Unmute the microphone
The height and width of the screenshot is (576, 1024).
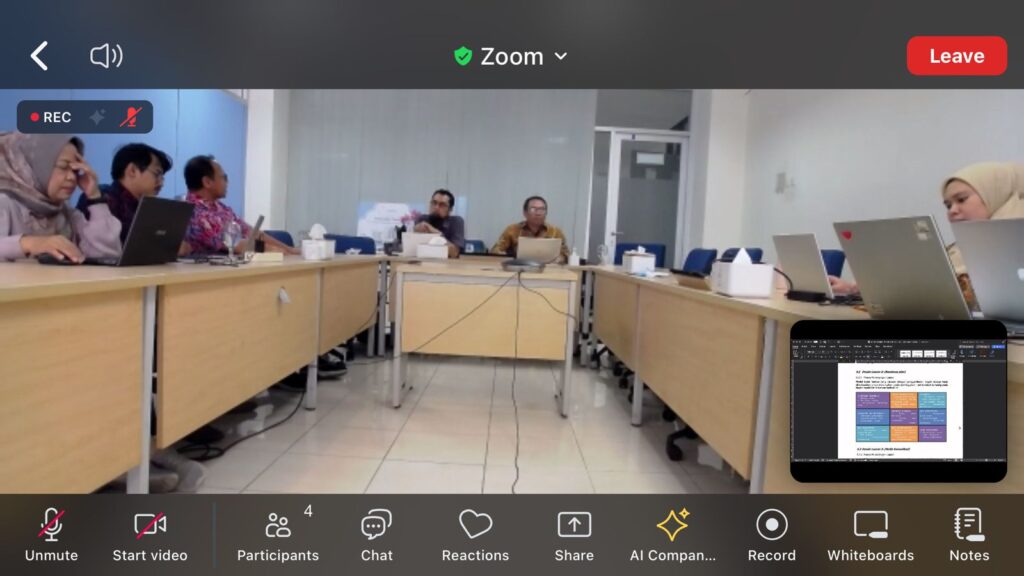pyautogui.click(x=51, y=535)
